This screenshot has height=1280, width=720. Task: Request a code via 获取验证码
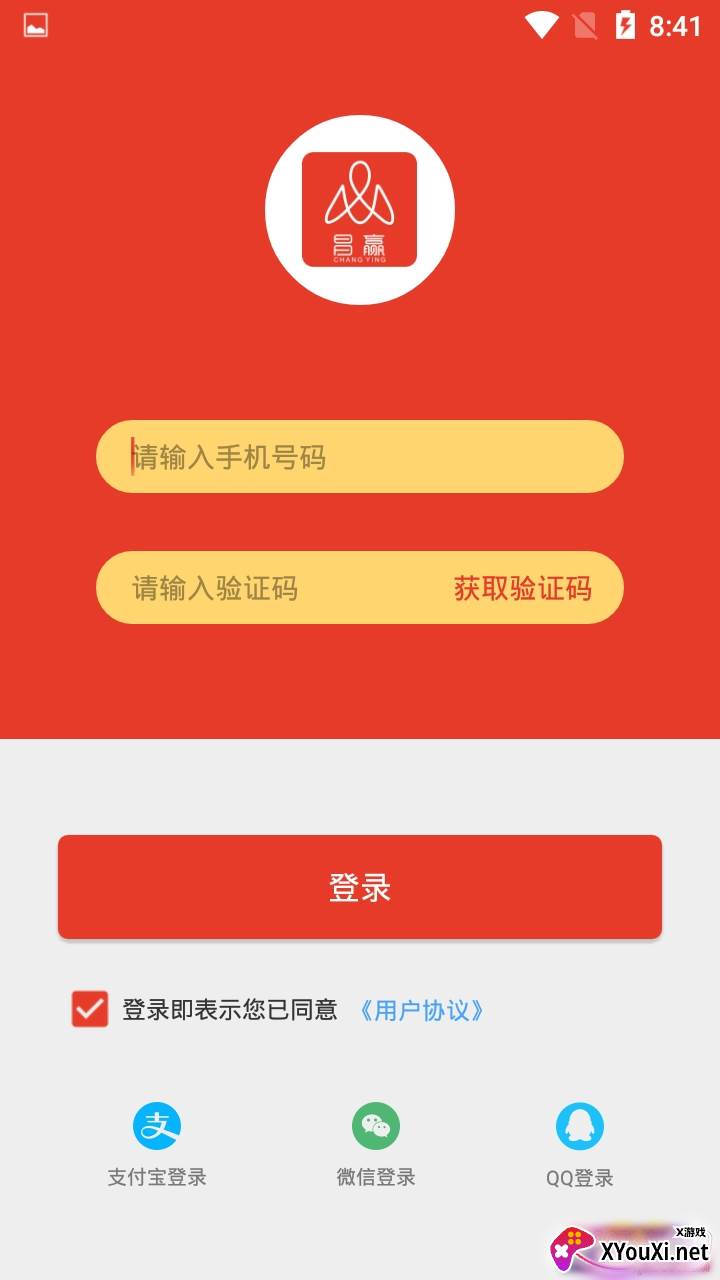pos(522,588)
